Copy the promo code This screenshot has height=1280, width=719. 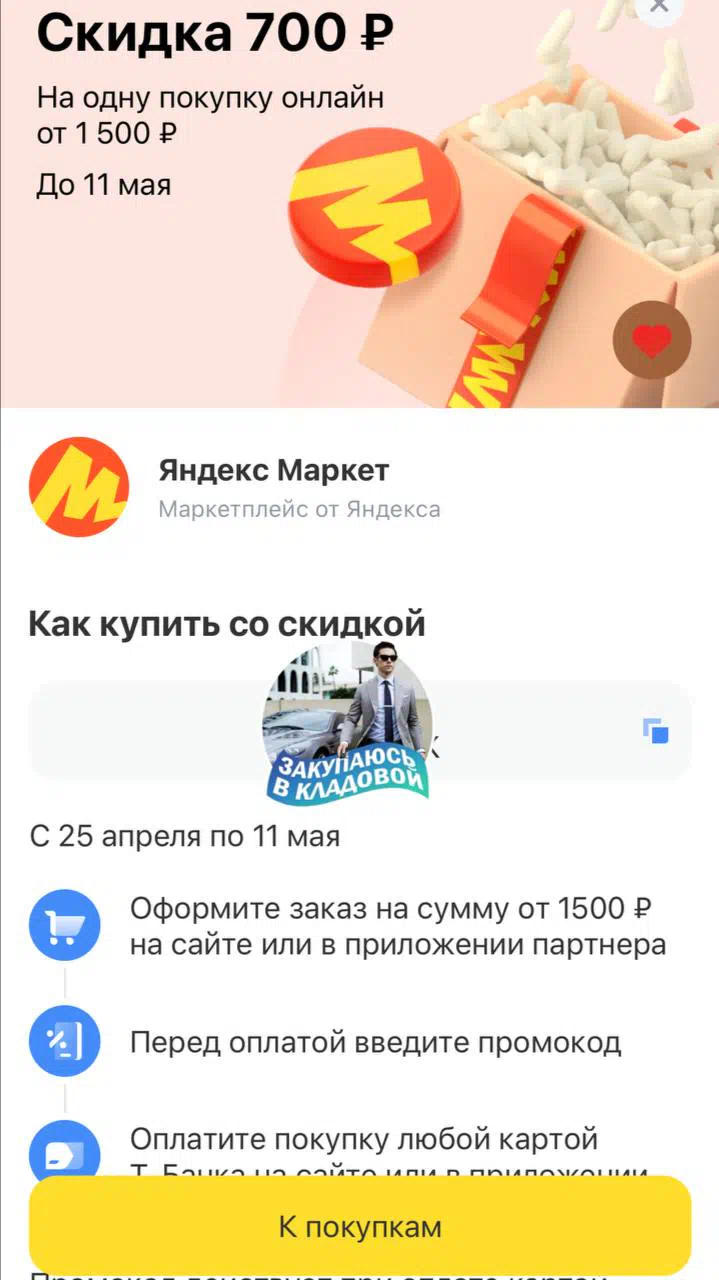click(655, 731)
